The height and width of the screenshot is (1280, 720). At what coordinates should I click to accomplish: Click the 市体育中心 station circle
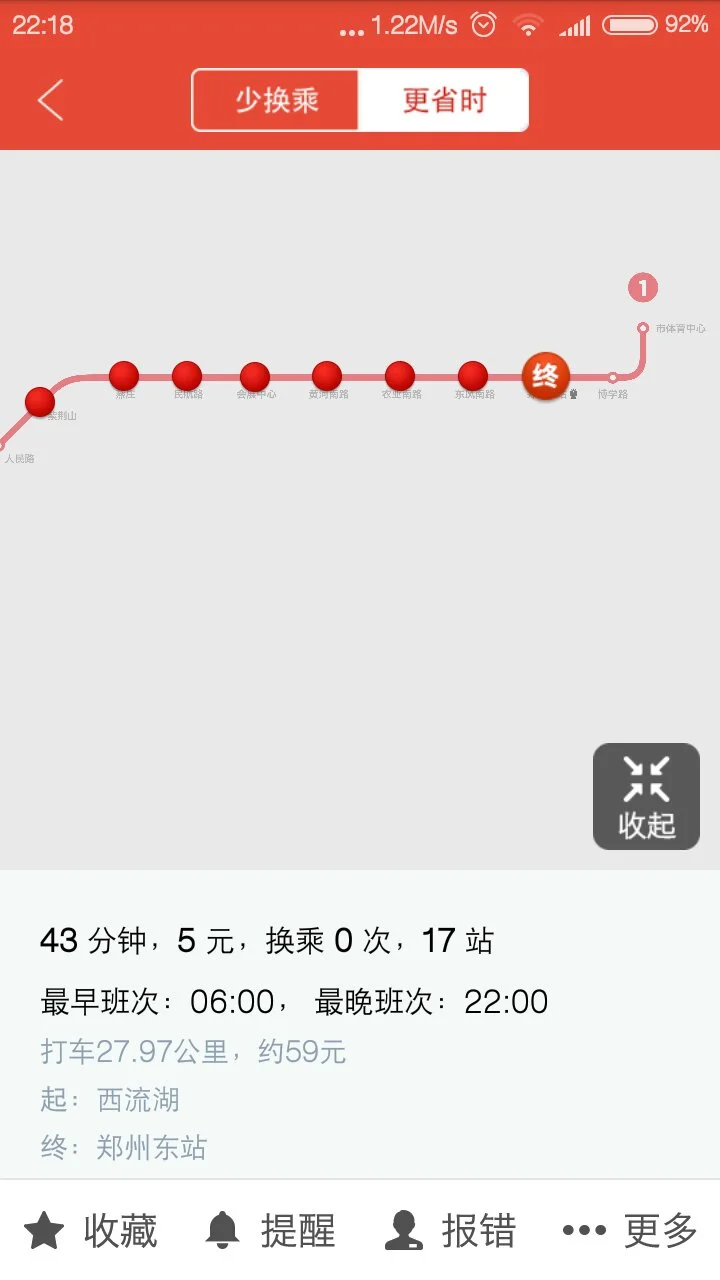pos(641,325)
